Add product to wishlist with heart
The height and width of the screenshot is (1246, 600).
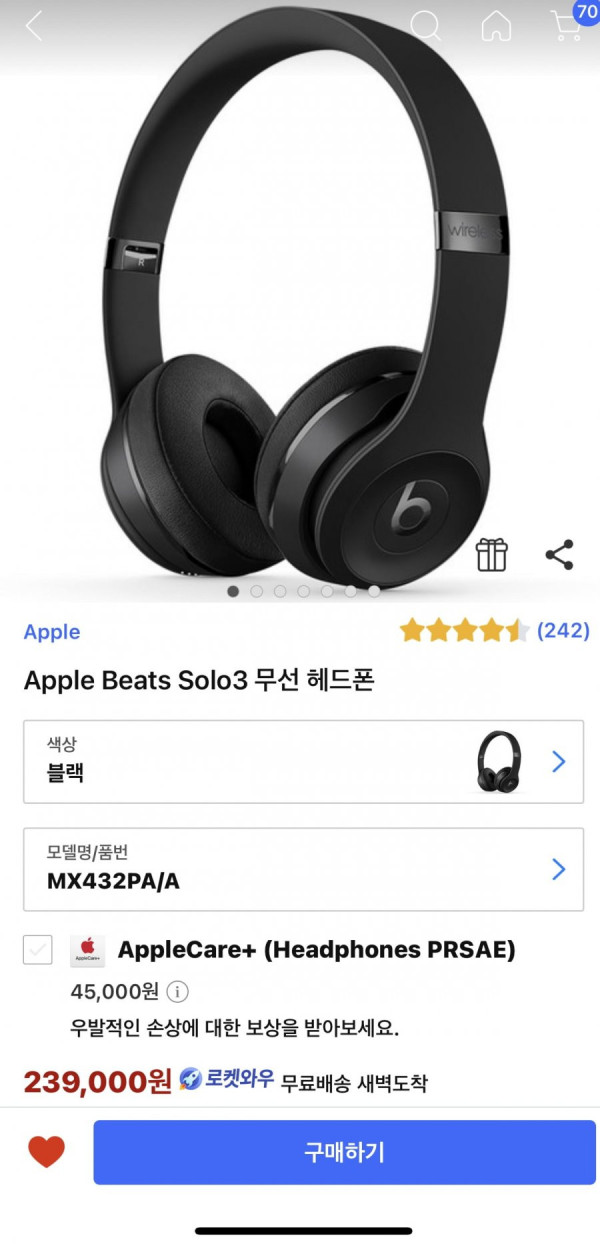[x=46, y=1152]
